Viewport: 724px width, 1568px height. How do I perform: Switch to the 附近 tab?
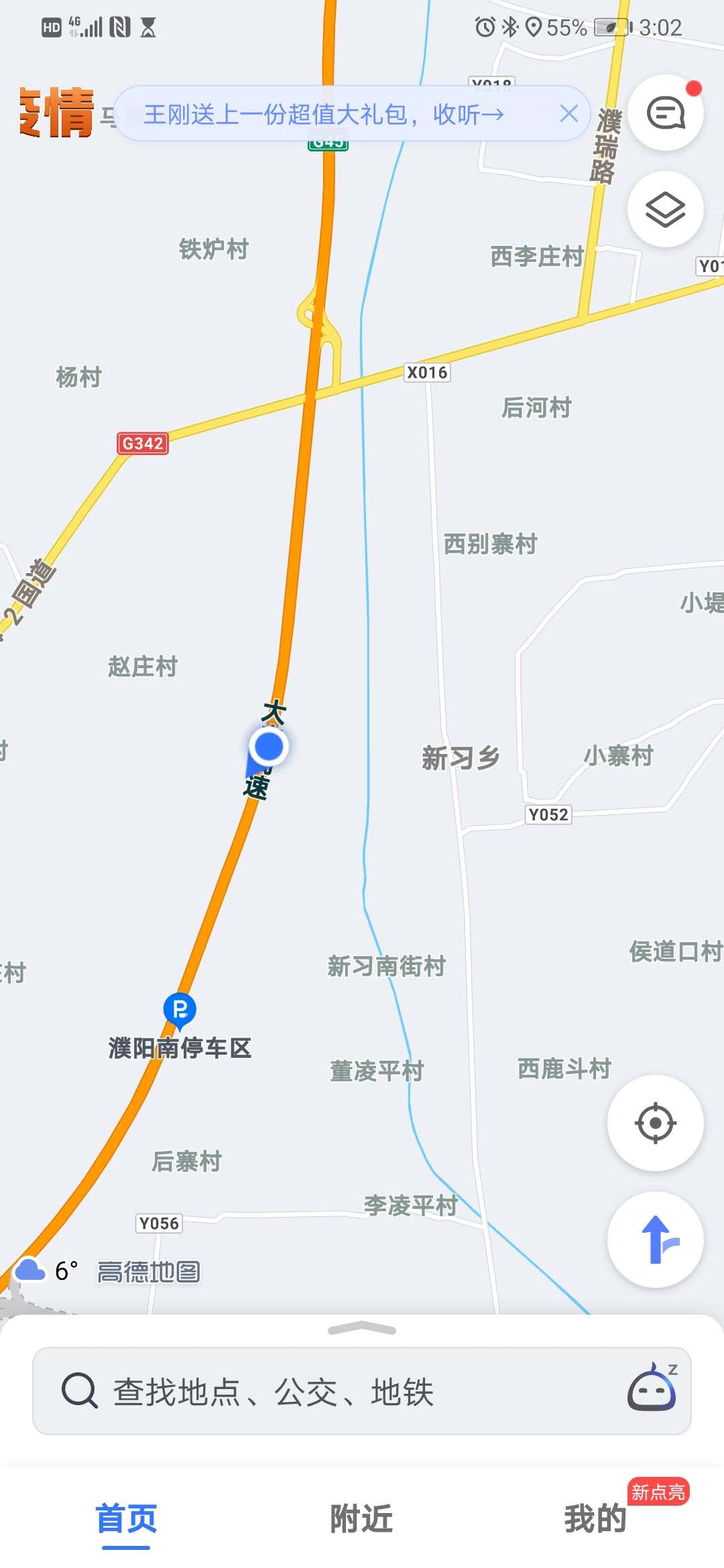point(361,1518)
